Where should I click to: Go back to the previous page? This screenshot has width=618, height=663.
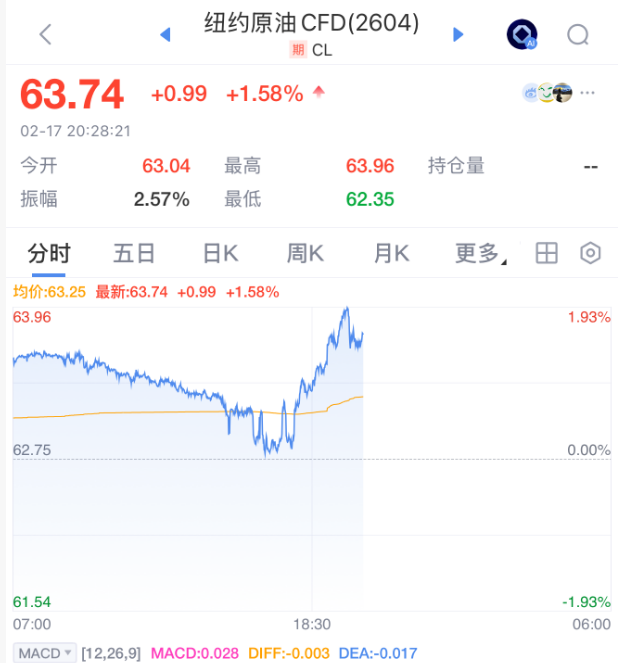pyautogui.click(x=45, y=35)
